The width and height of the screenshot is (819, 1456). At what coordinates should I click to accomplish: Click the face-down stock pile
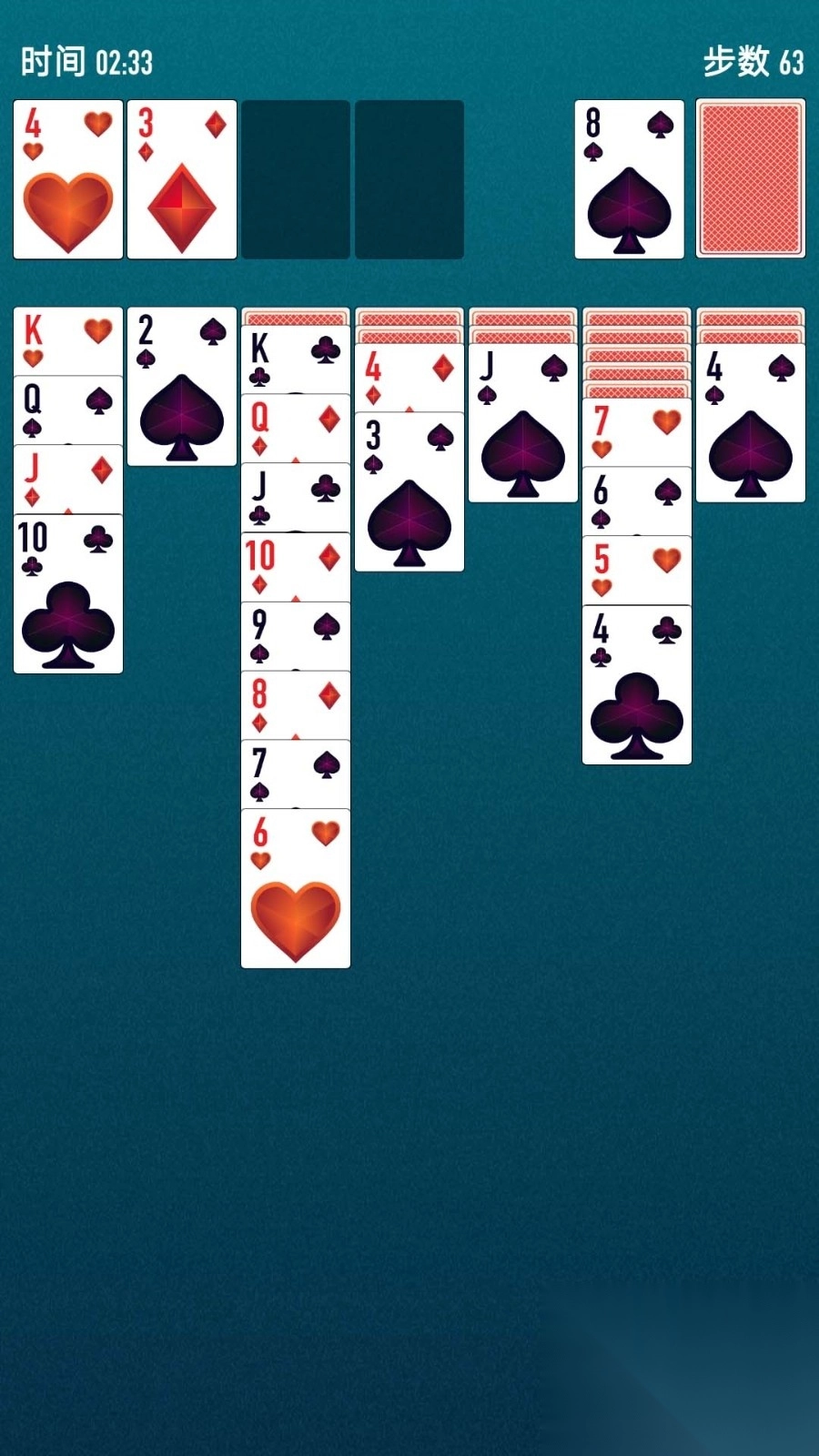750,178
